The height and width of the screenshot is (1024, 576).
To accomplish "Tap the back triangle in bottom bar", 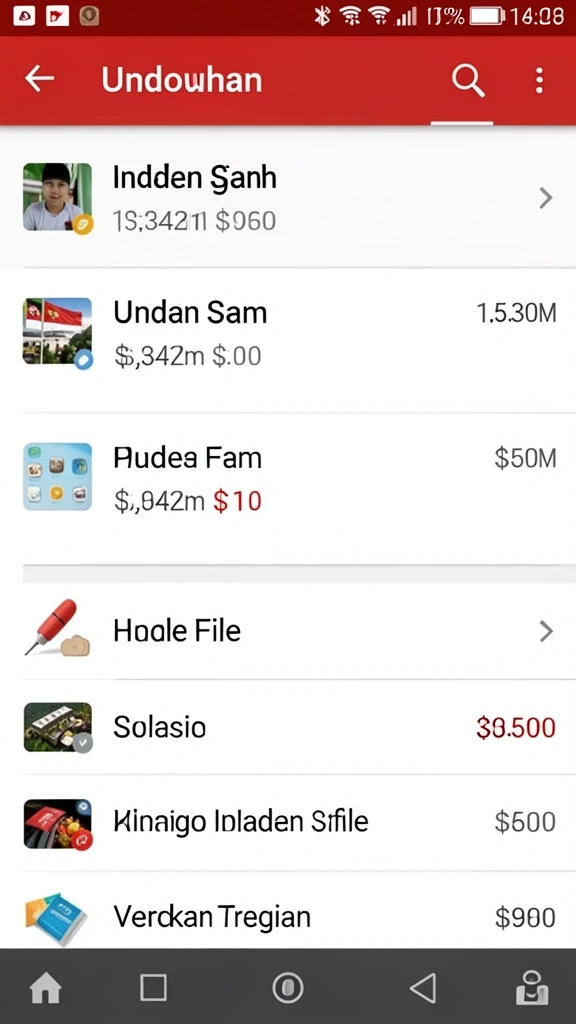I will pyautogui.click(x=423, y=987).
